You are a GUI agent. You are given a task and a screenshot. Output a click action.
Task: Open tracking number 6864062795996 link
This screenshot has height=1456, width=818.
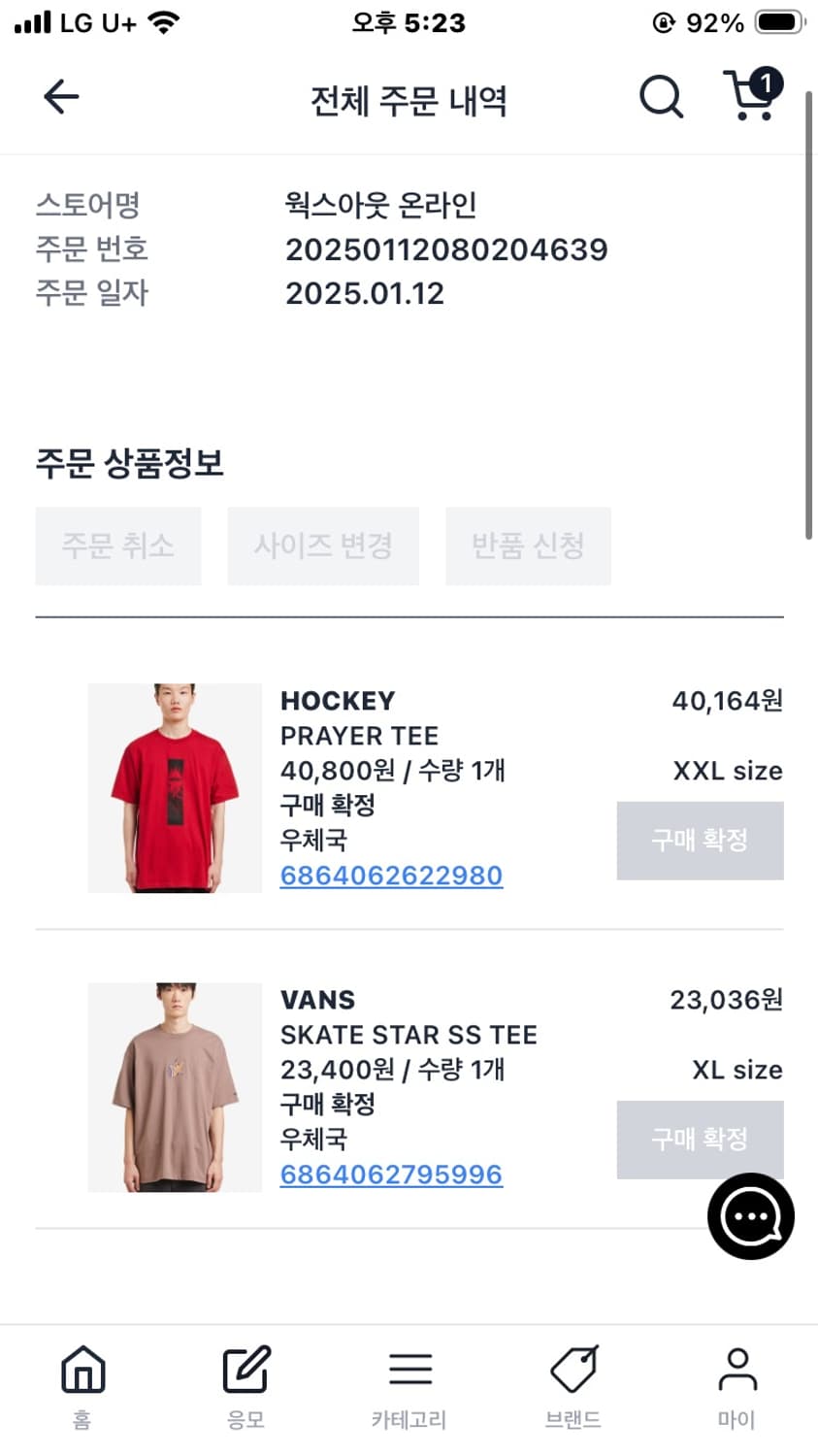pyautogui.click(x=391, y=1174)
